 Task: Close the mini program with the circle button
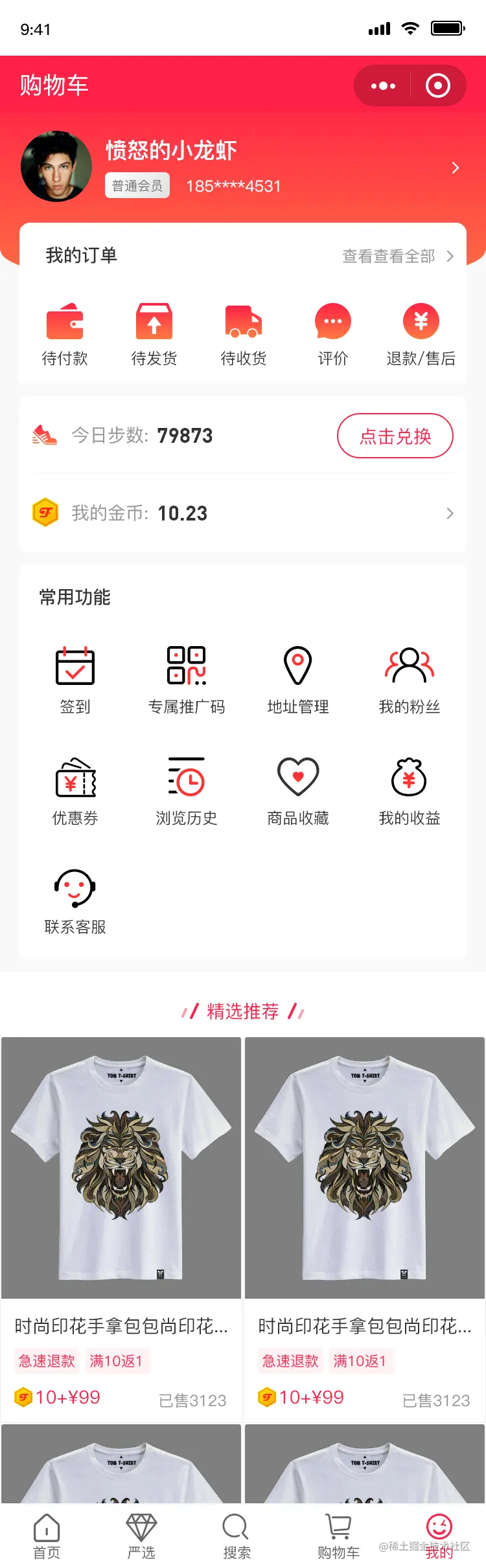(437, 85)
